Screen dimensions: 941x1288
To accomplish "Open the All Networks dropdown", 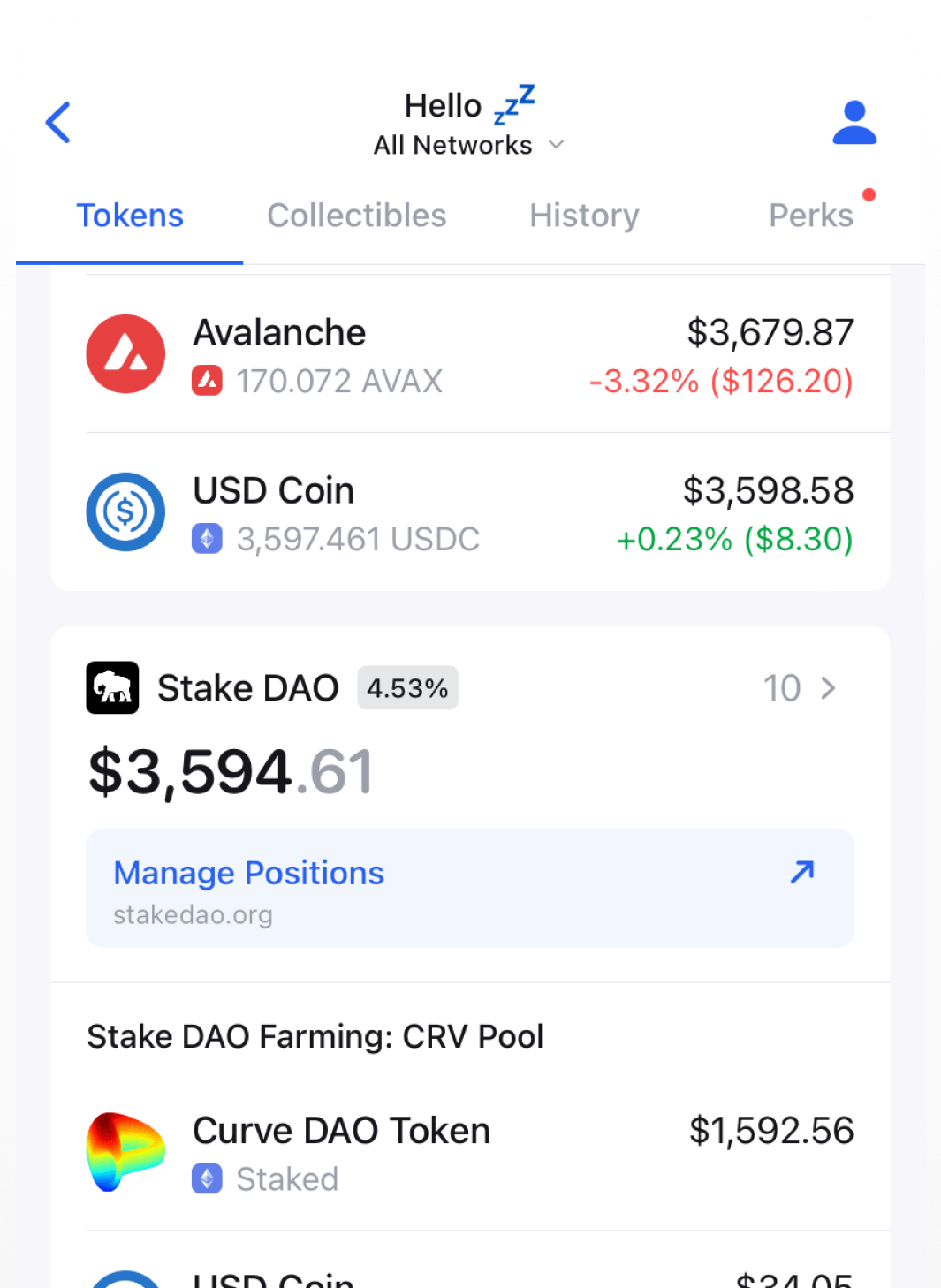I will [469, 145].
